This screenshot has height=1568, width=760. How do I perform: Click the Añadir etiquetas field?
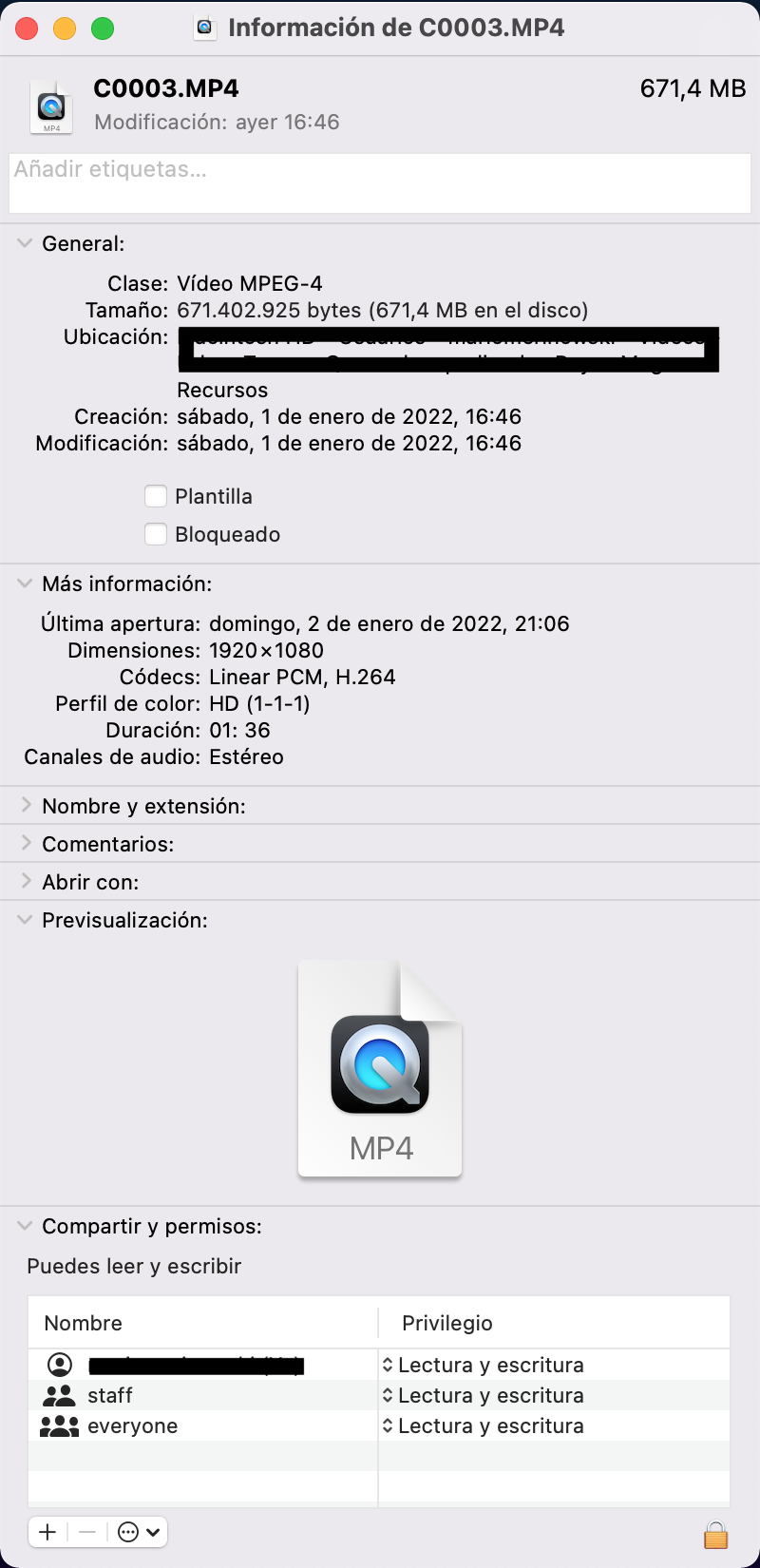click(380, 182)
